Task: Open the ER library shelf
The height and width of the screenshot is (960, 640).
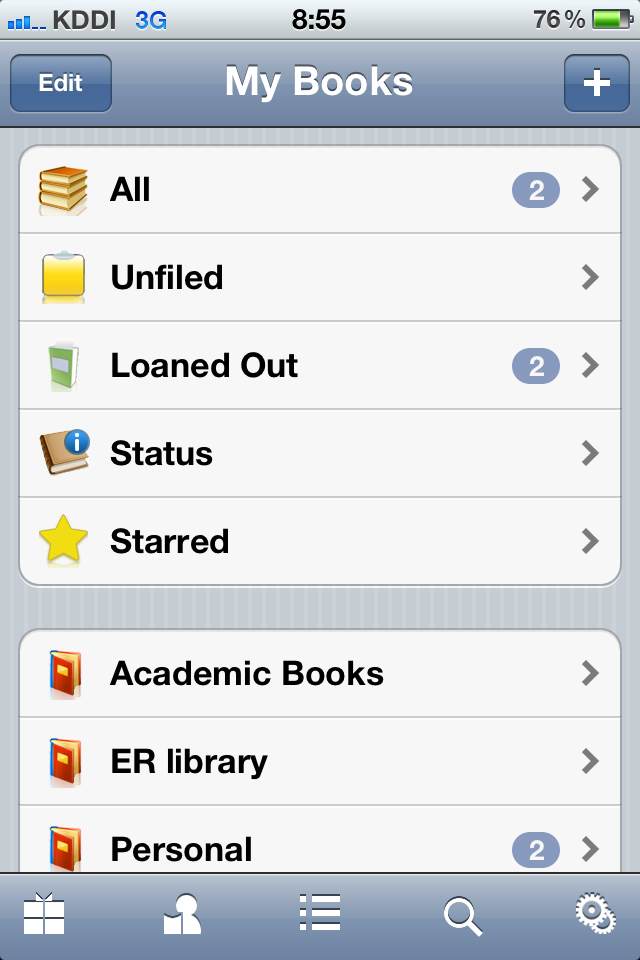Action: 320,762
